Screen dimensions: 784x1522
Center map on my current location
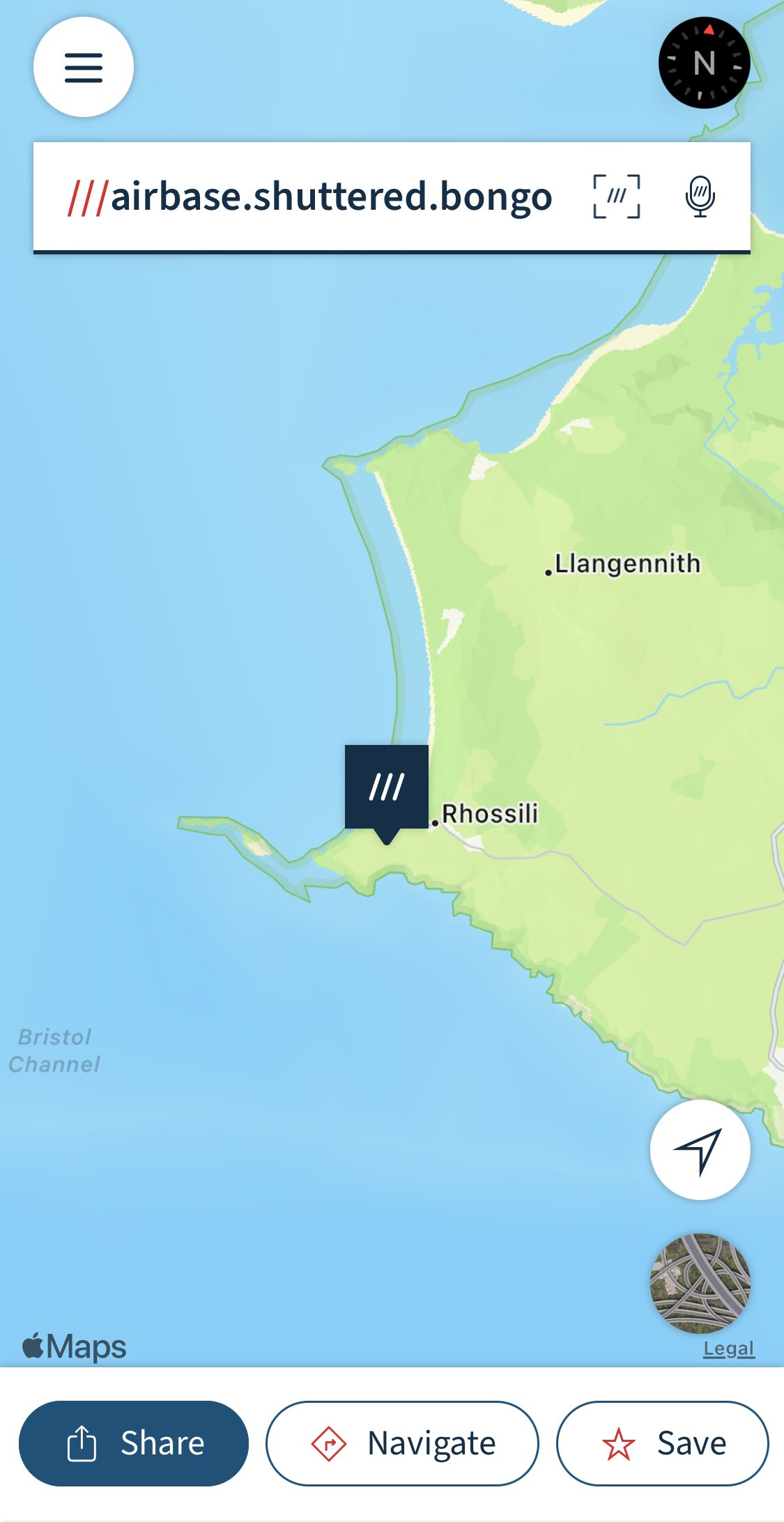tap(700, 1150)
